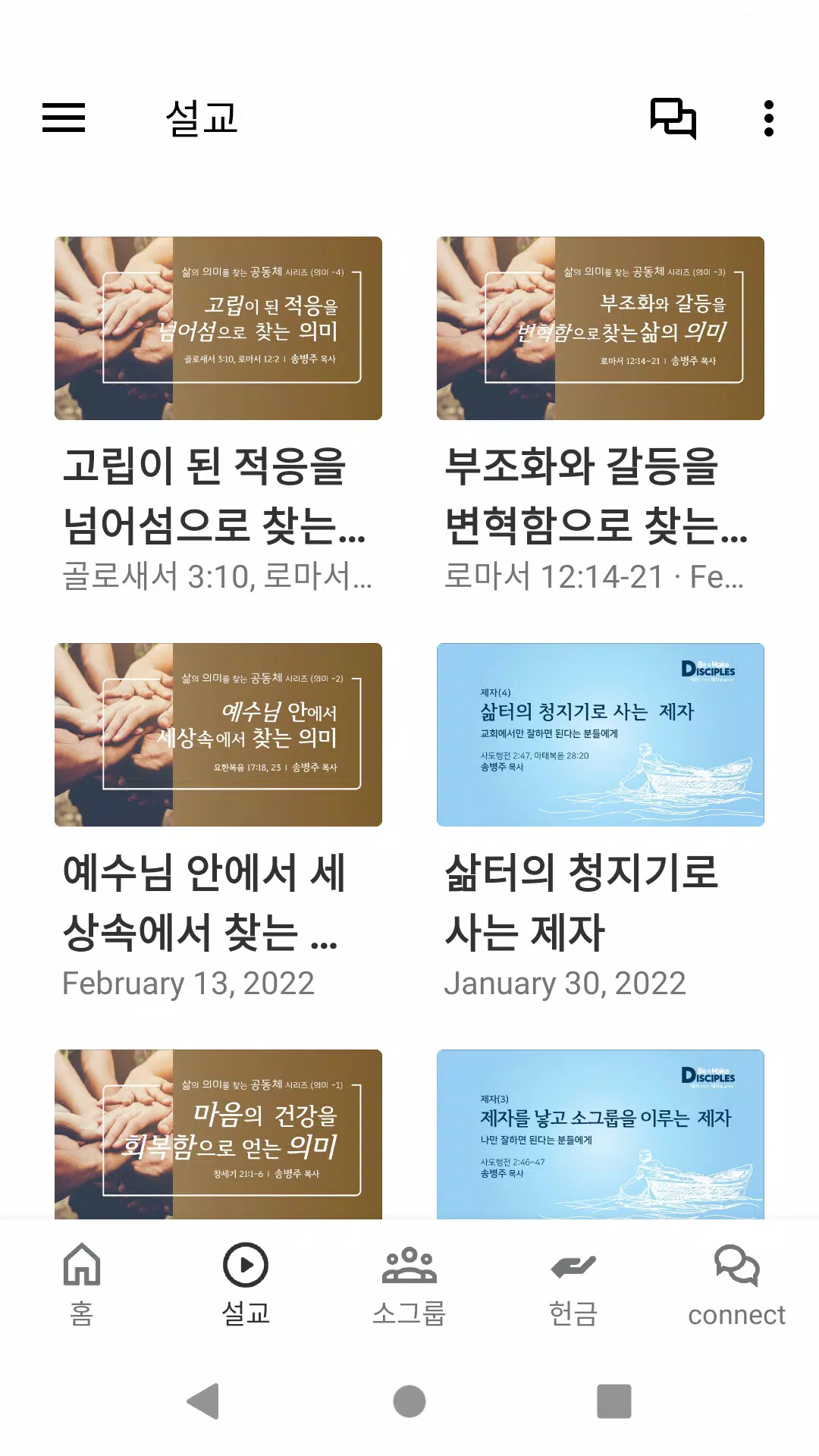Tap the system back button

[x=203, y=1401]
